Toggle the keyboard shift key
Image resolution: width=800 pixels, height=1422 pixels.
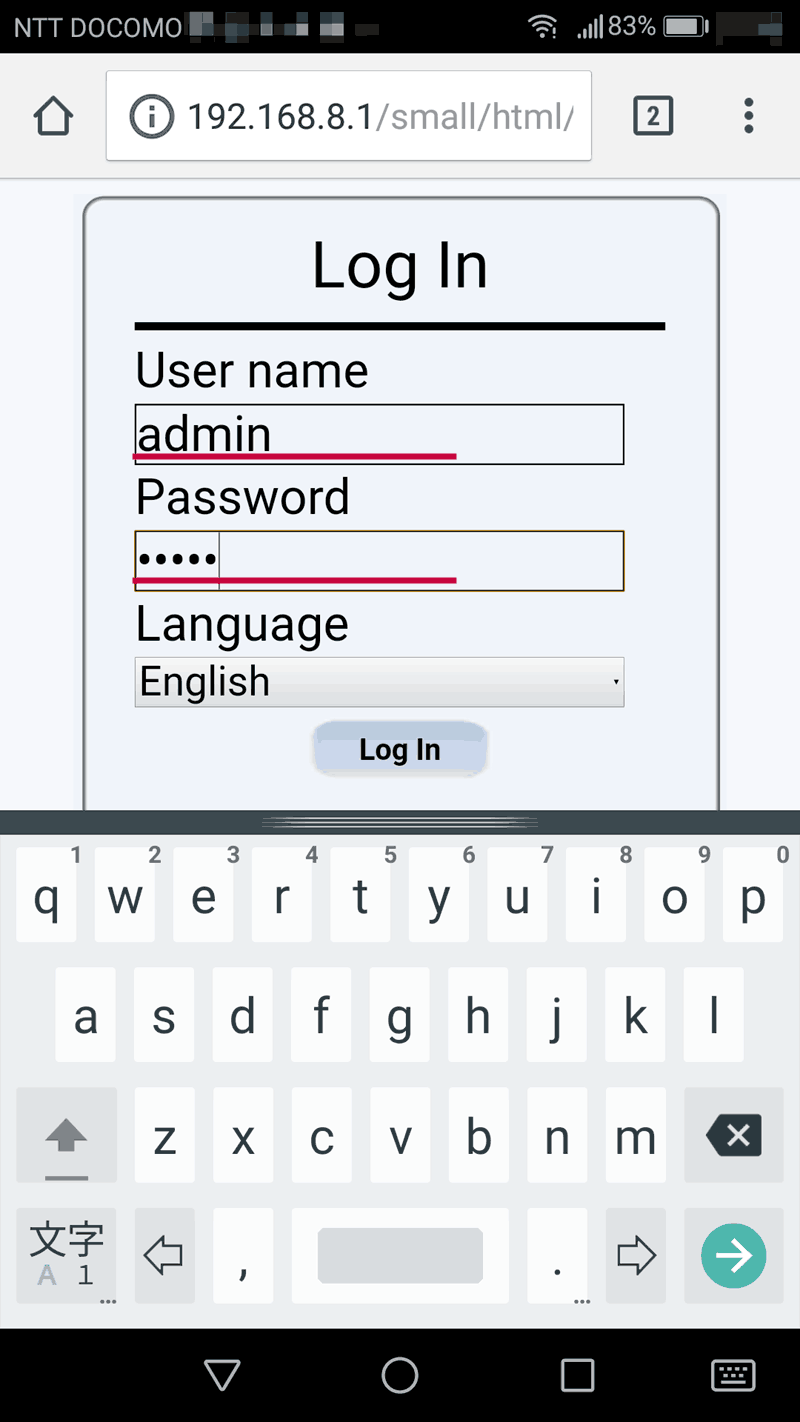pyautogui.click(x=66, y=1136)
